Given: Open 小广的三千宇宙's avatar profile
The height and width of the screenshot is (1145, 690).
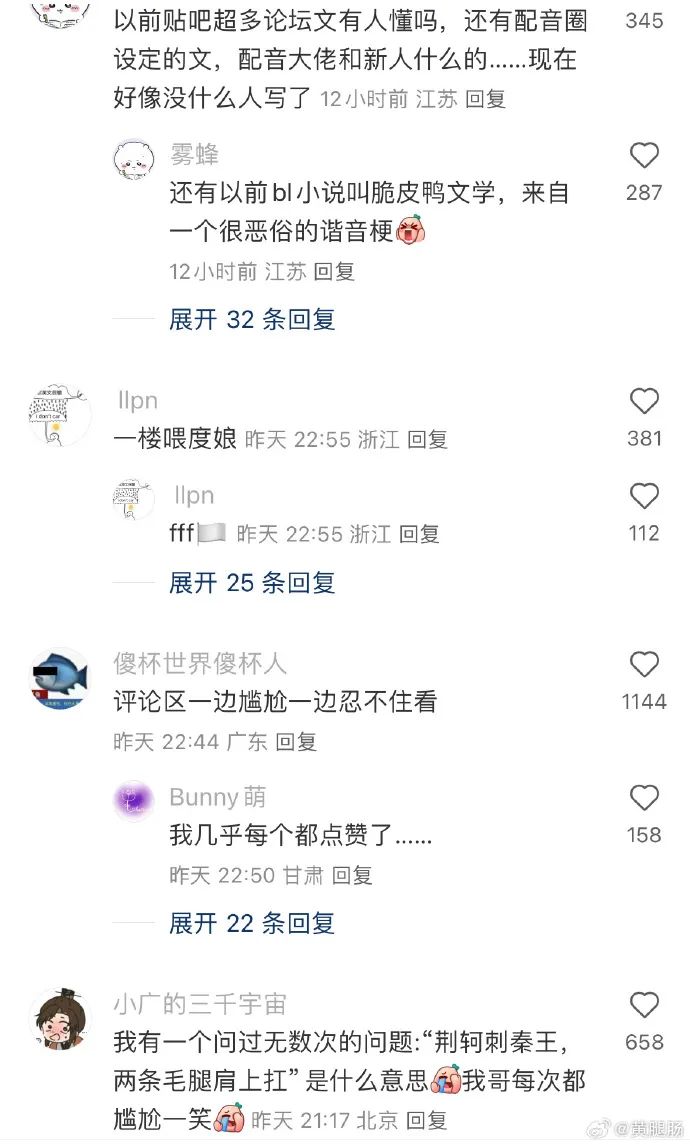Looking at the screenshot, I should tap(60, 1020).
